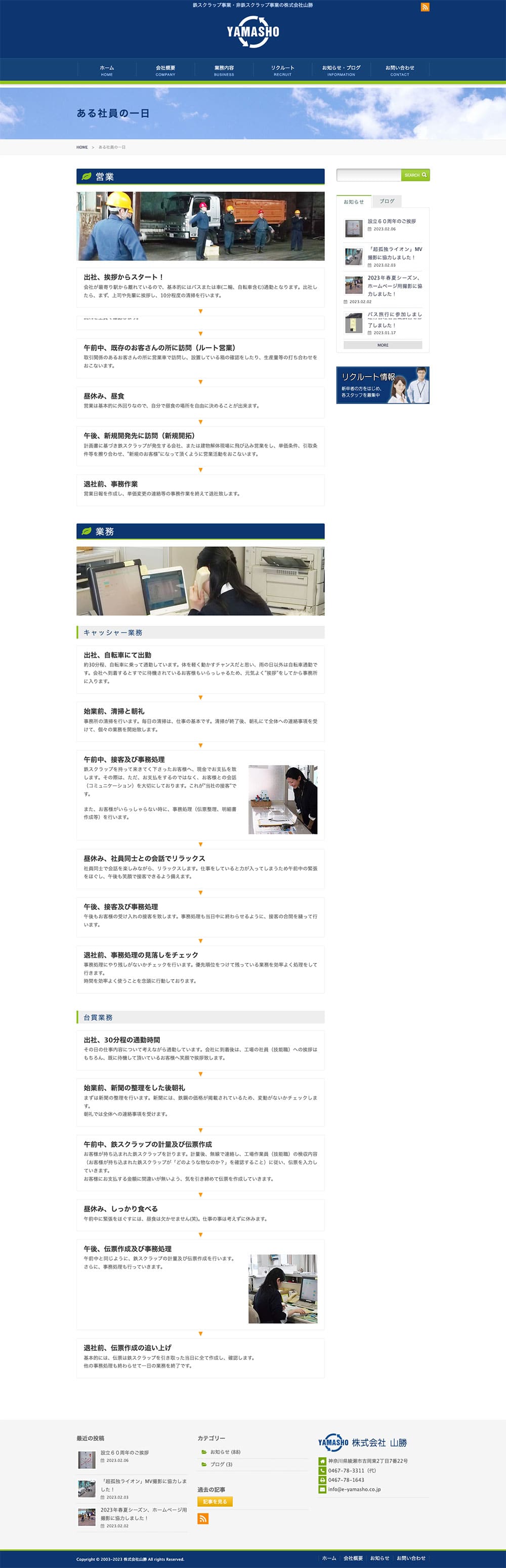Tap the green SEARCH button

click(x=415, y=175)
